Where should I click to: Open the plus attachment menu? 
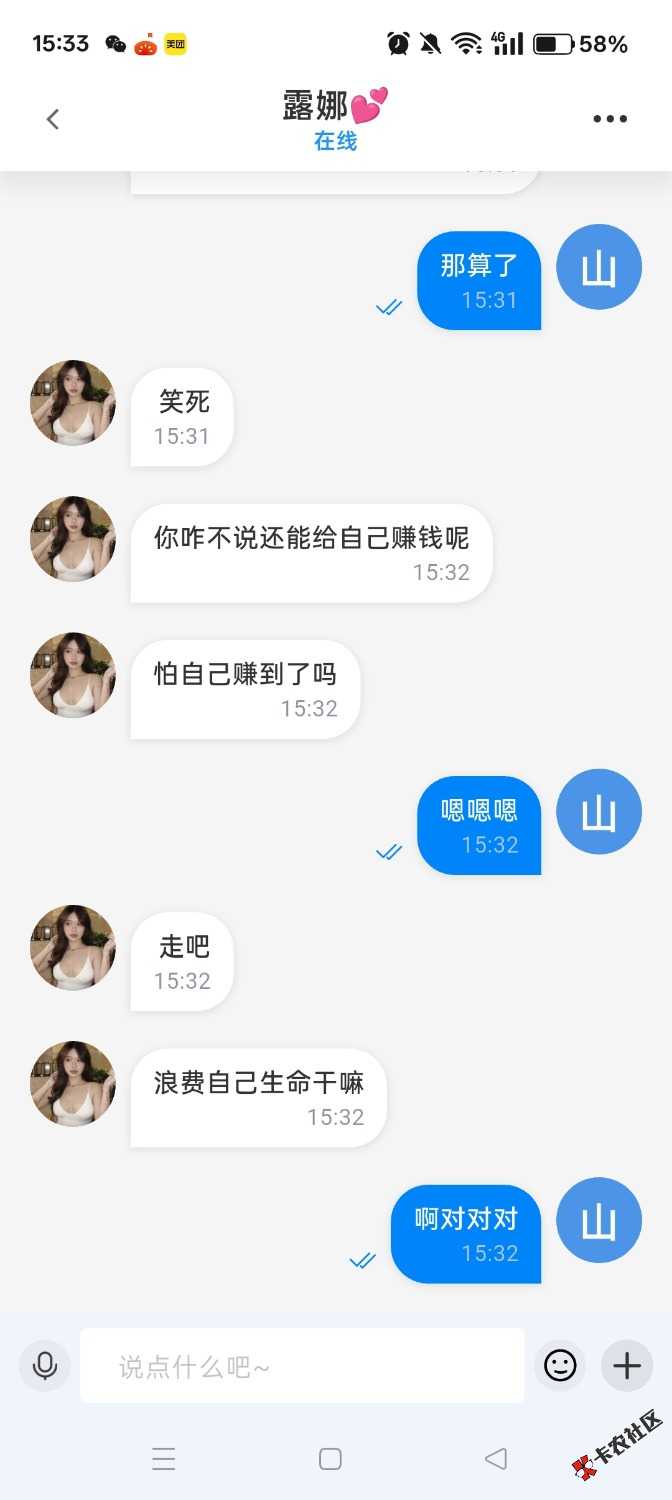click(627, 1366)
